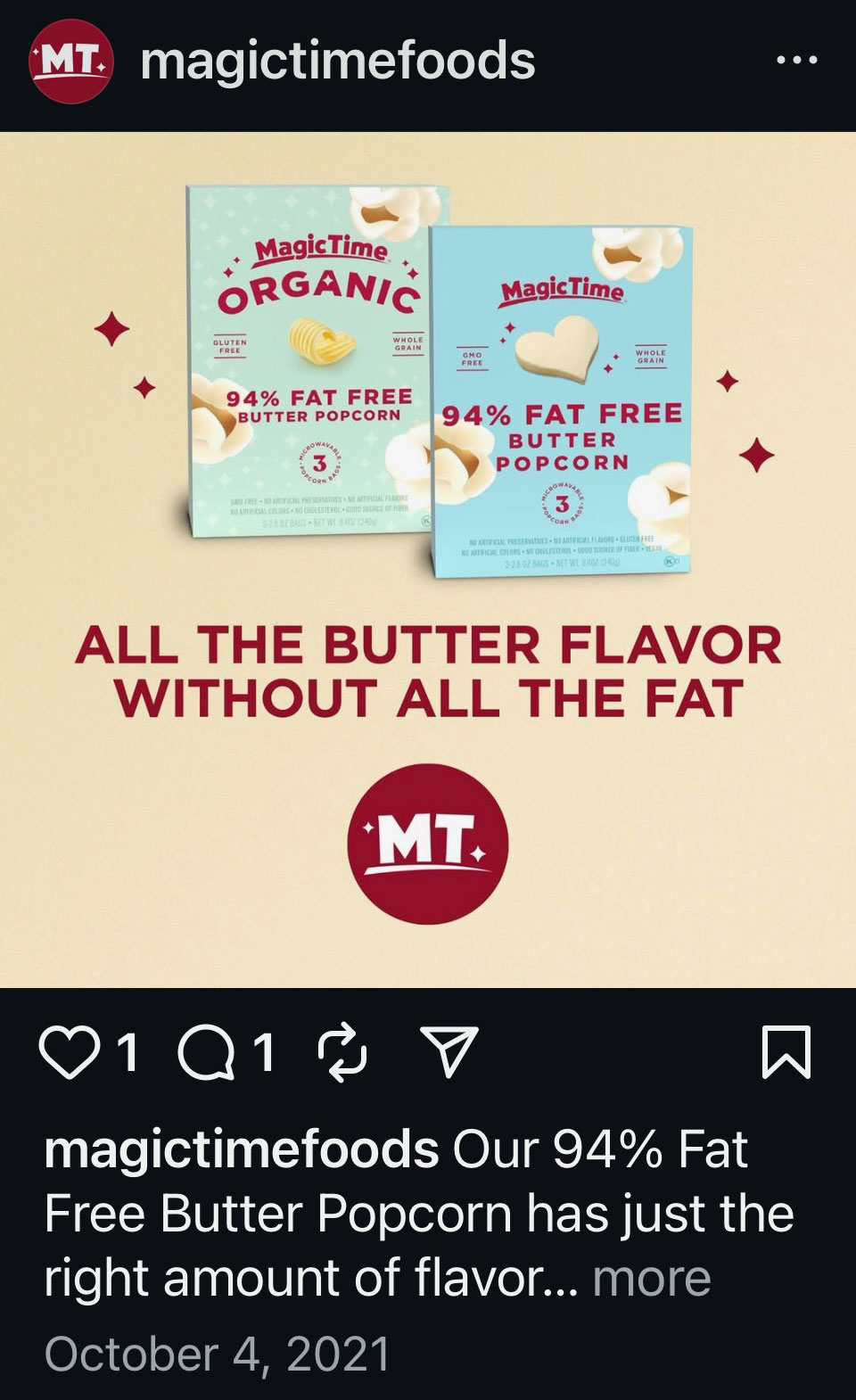Like the magictimefoods popcorn post
This screenshot has height=1400, width=856.
coord(70,1052)
